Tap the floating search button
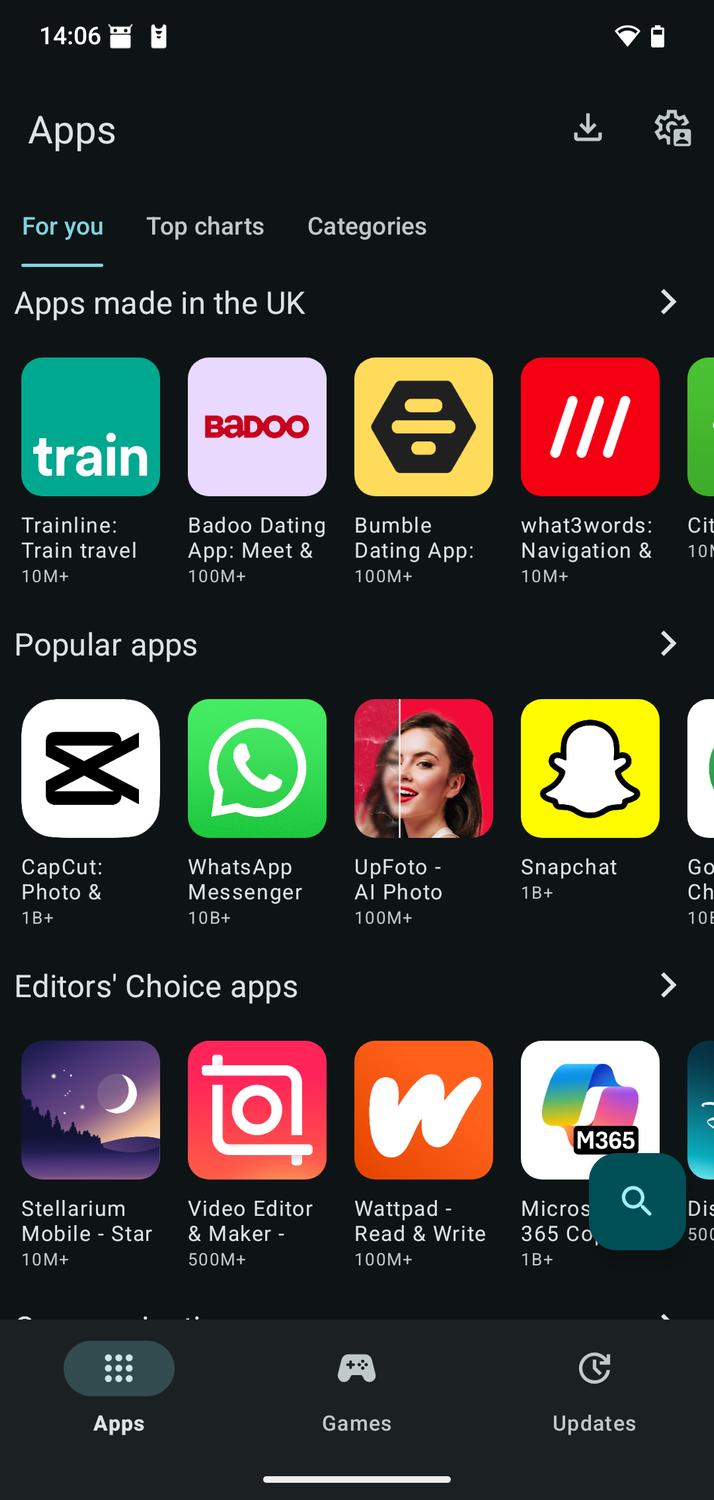This screenshot has height=1500, width=714. point(637,1201)
